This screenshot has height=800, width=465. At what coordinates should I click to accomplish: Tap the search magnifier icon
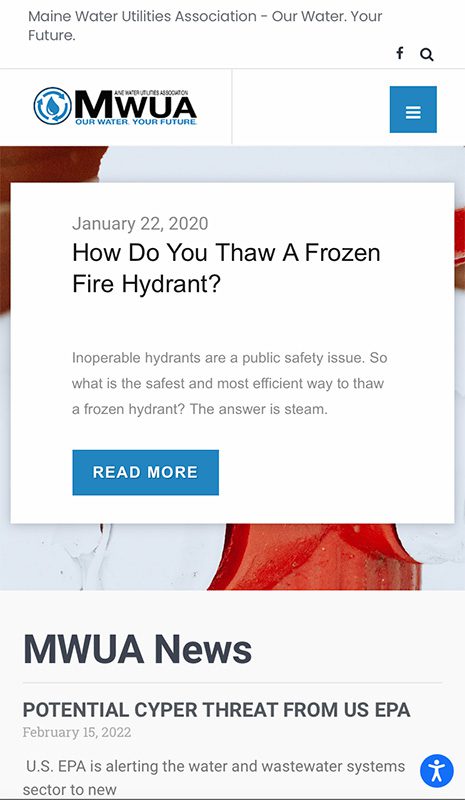point(427,54)
